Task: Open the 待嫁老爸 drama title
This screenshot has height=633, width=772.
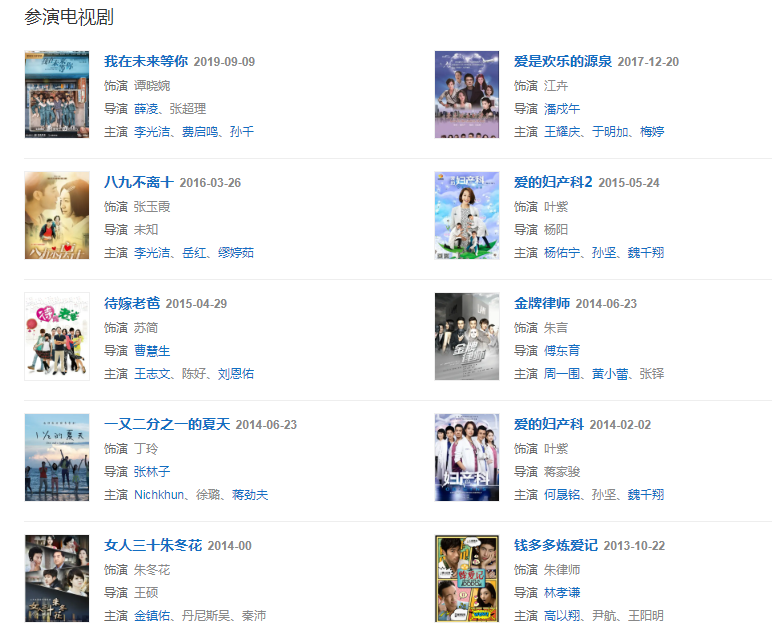Action: tap(131, 303)
